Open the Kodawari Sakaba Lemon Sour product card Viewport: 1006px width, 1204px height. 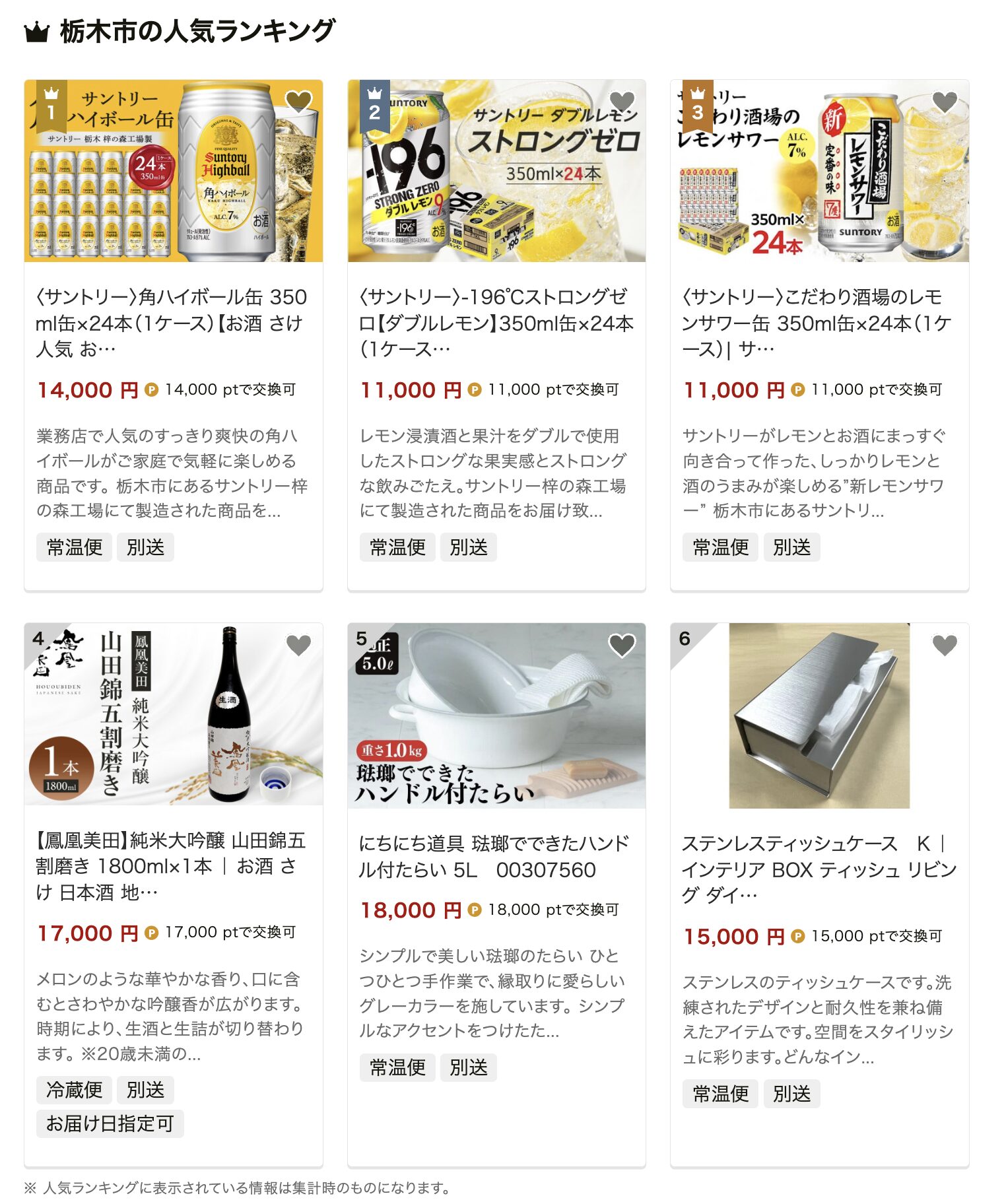(819, 322)
